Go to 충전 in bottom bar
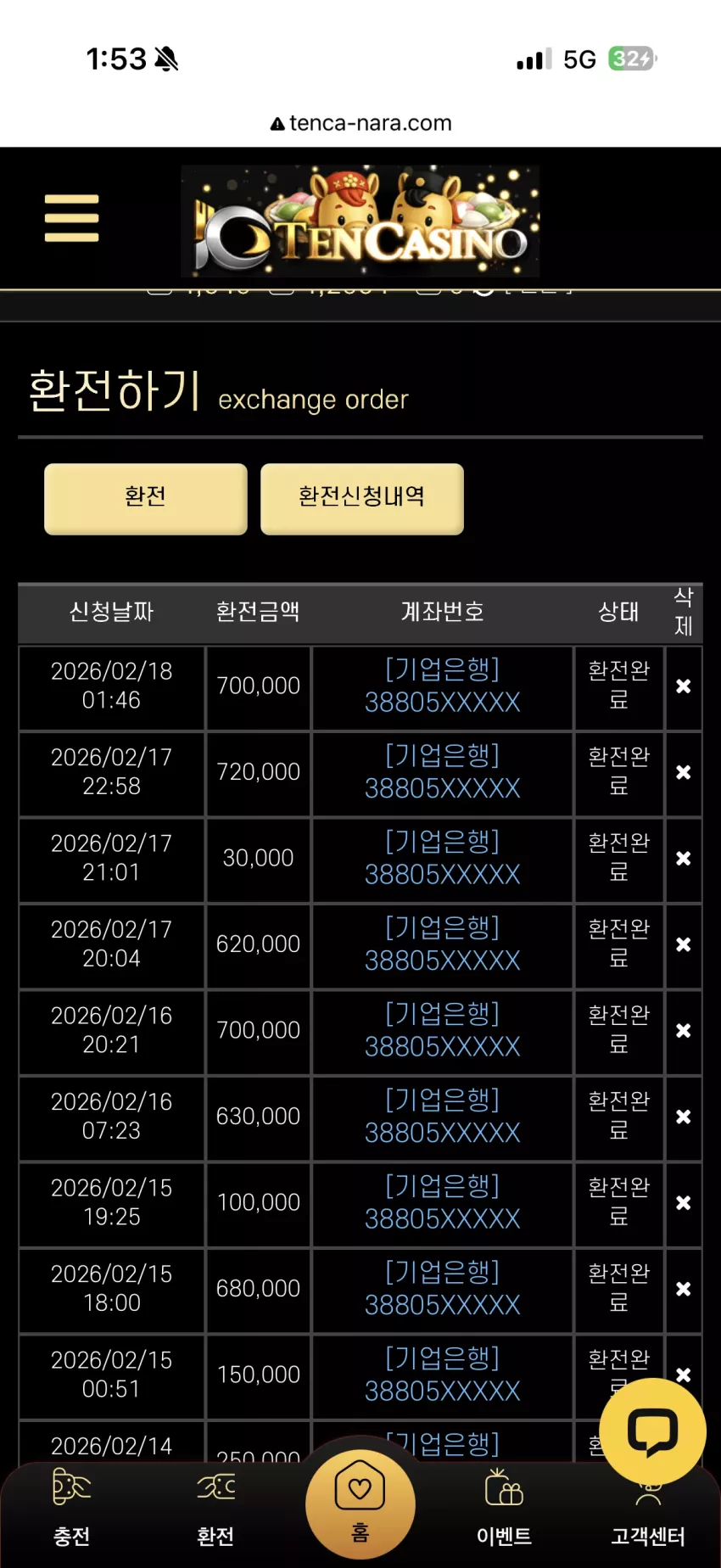721x1568 pixels. tap(71, 1508)
